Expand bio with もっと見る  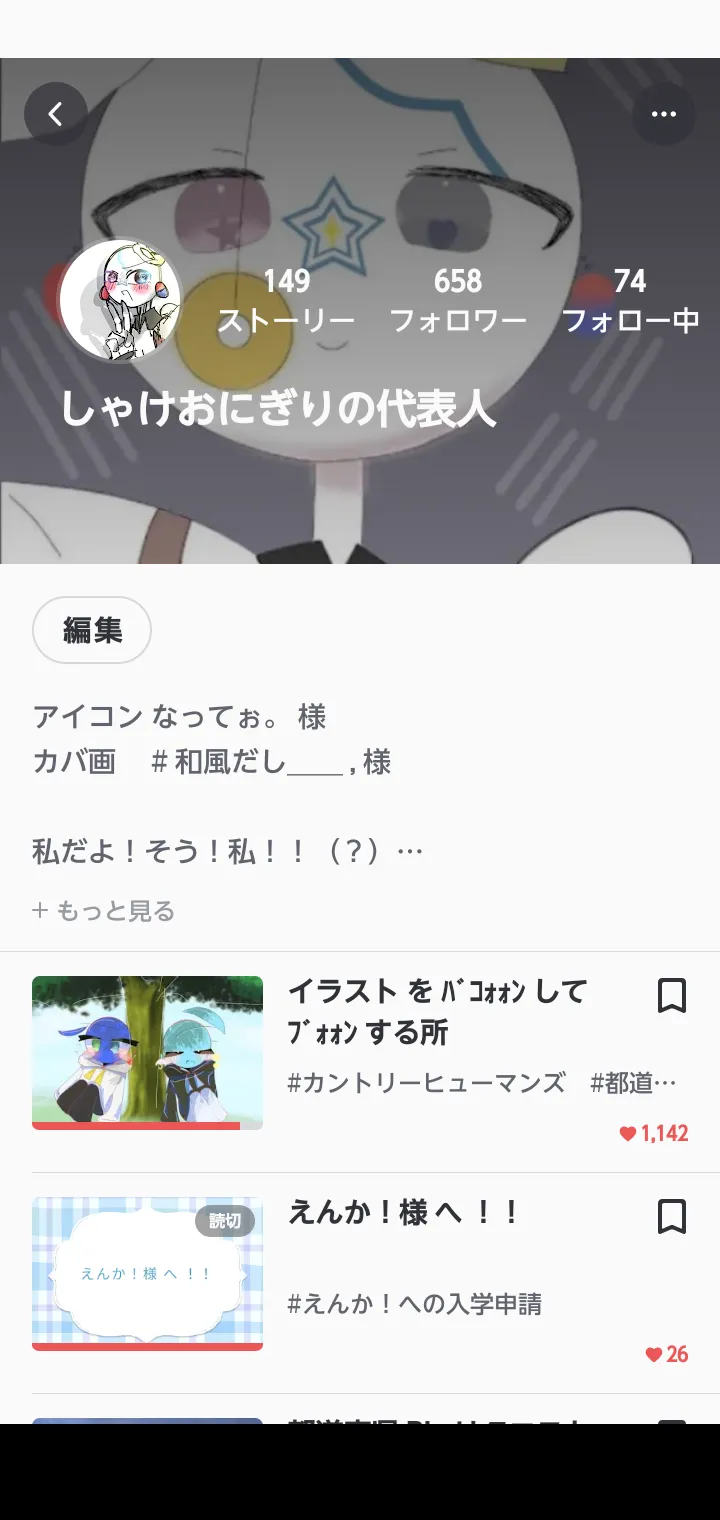[x=104, y=911]
